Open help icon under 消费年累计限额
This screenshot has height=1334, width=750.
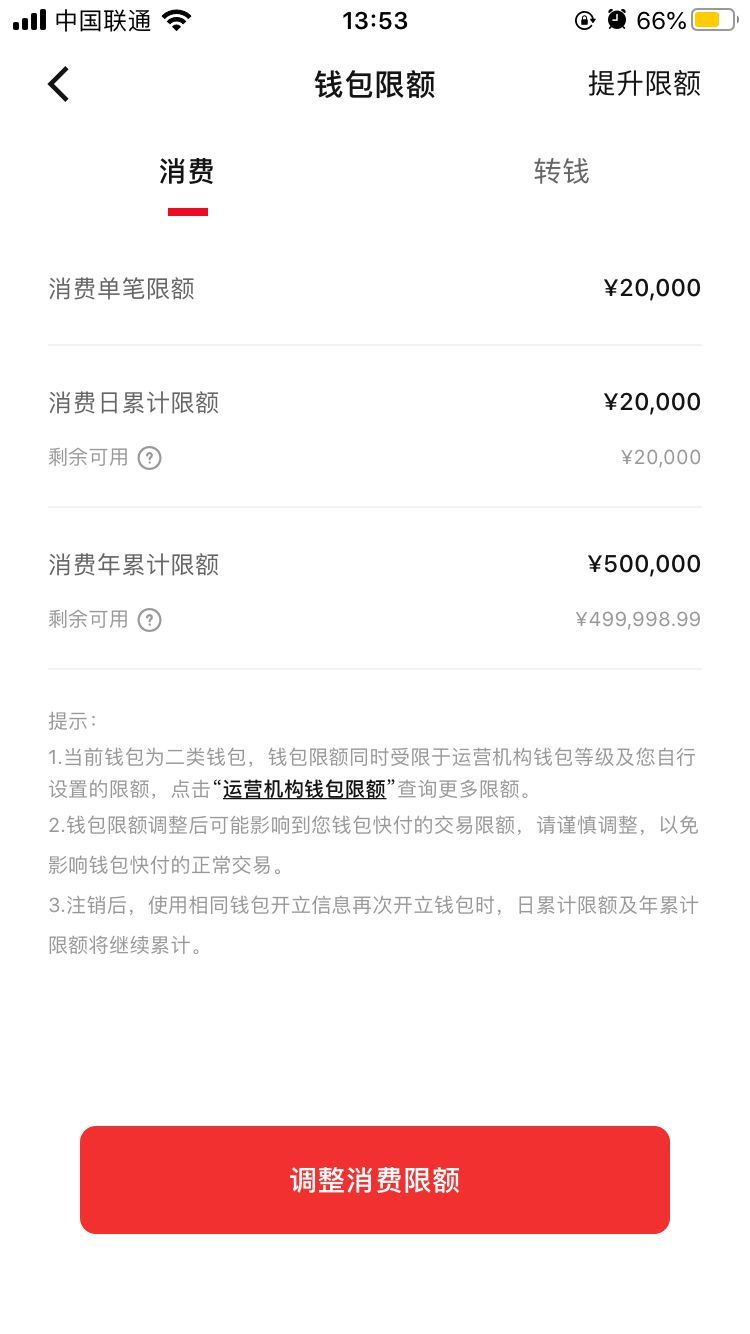[149, 620]
